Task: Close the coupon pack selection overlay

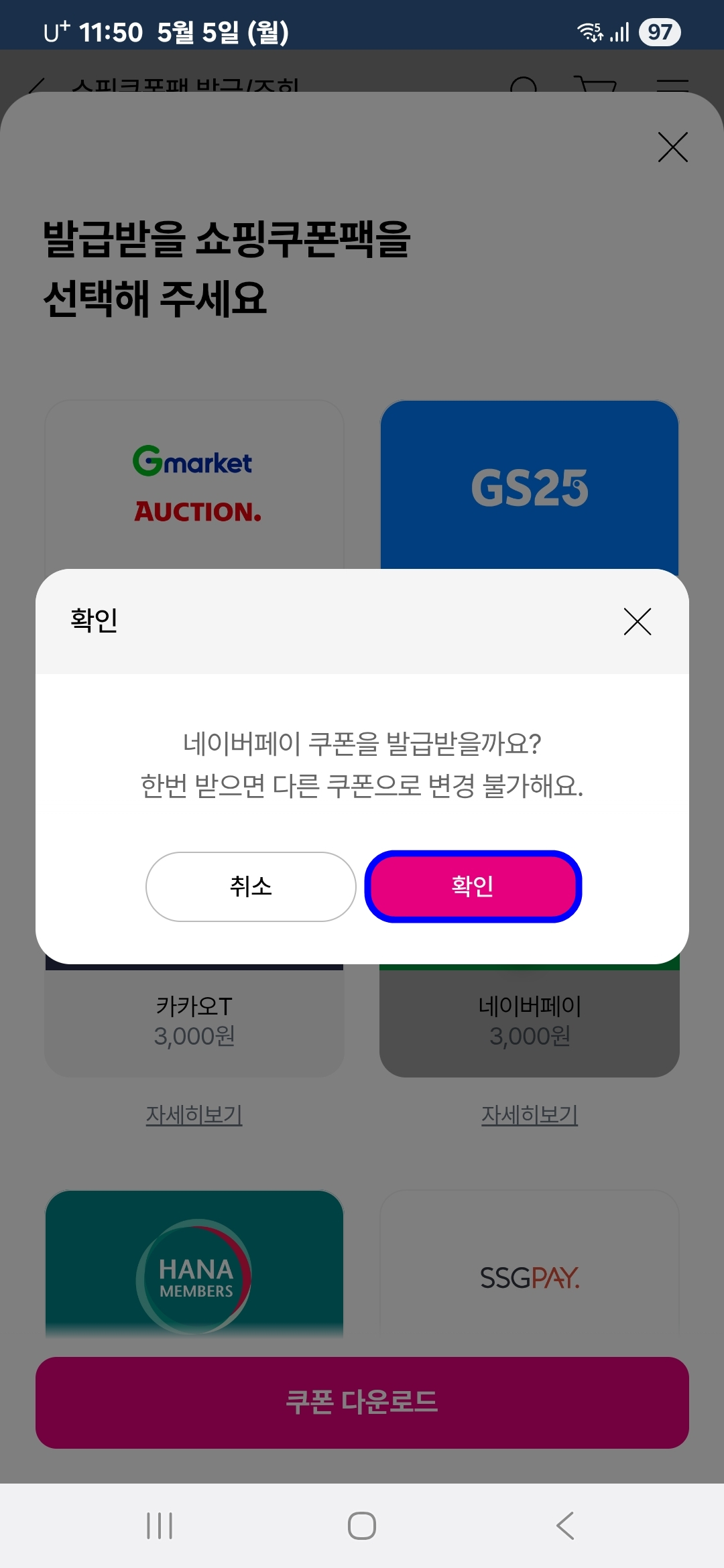Action: (672, 147)
